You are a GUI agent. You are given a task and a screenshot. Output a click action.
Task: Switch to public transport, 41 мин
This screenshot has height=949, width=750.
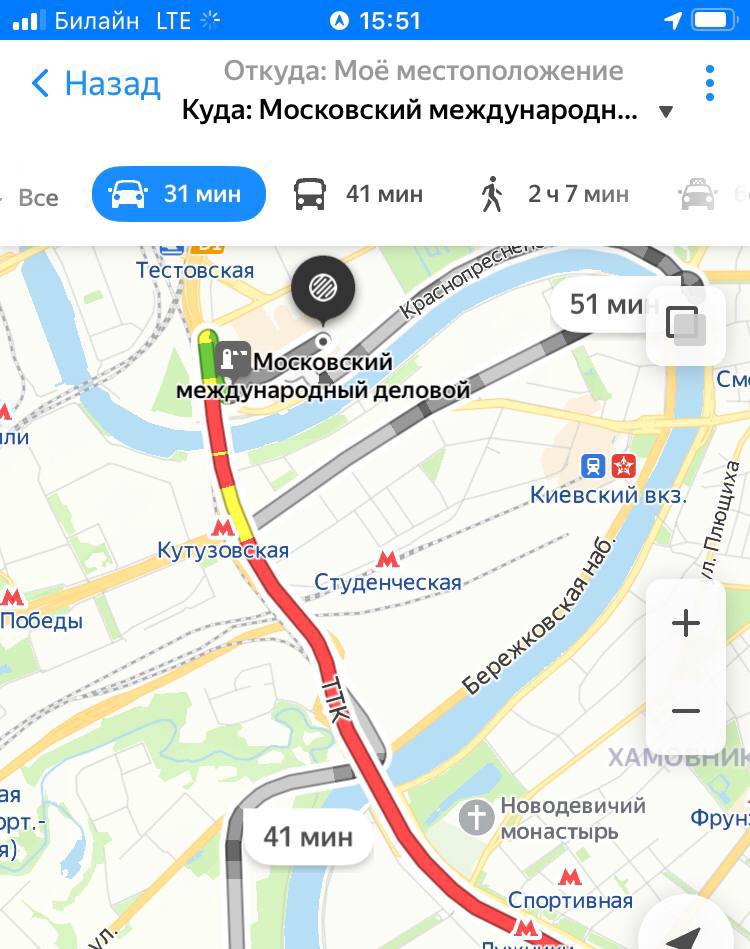coord(358,193)
